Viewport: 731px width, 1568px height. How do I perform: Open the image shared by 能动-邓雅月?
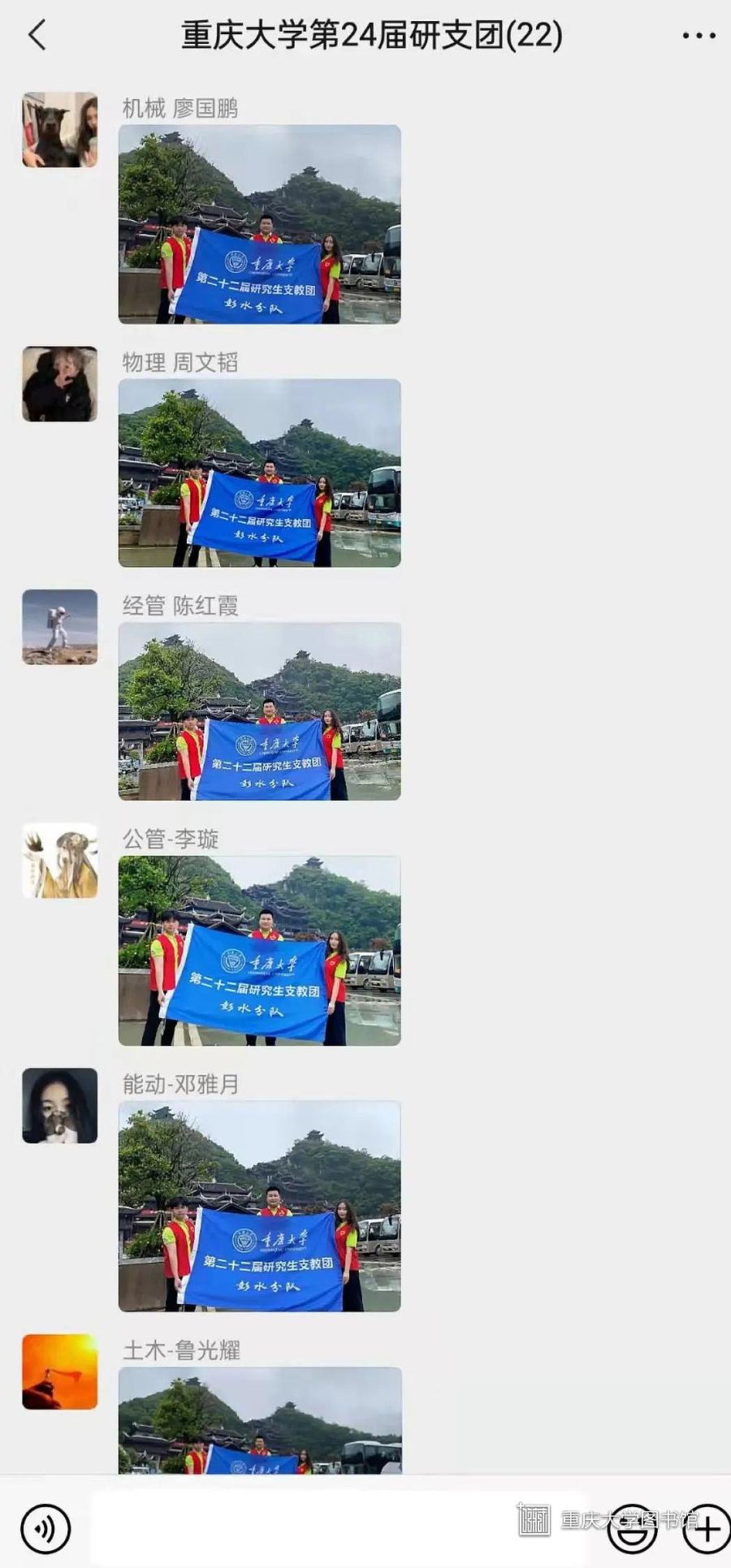pyautogui.click(x=259, y=1206)
